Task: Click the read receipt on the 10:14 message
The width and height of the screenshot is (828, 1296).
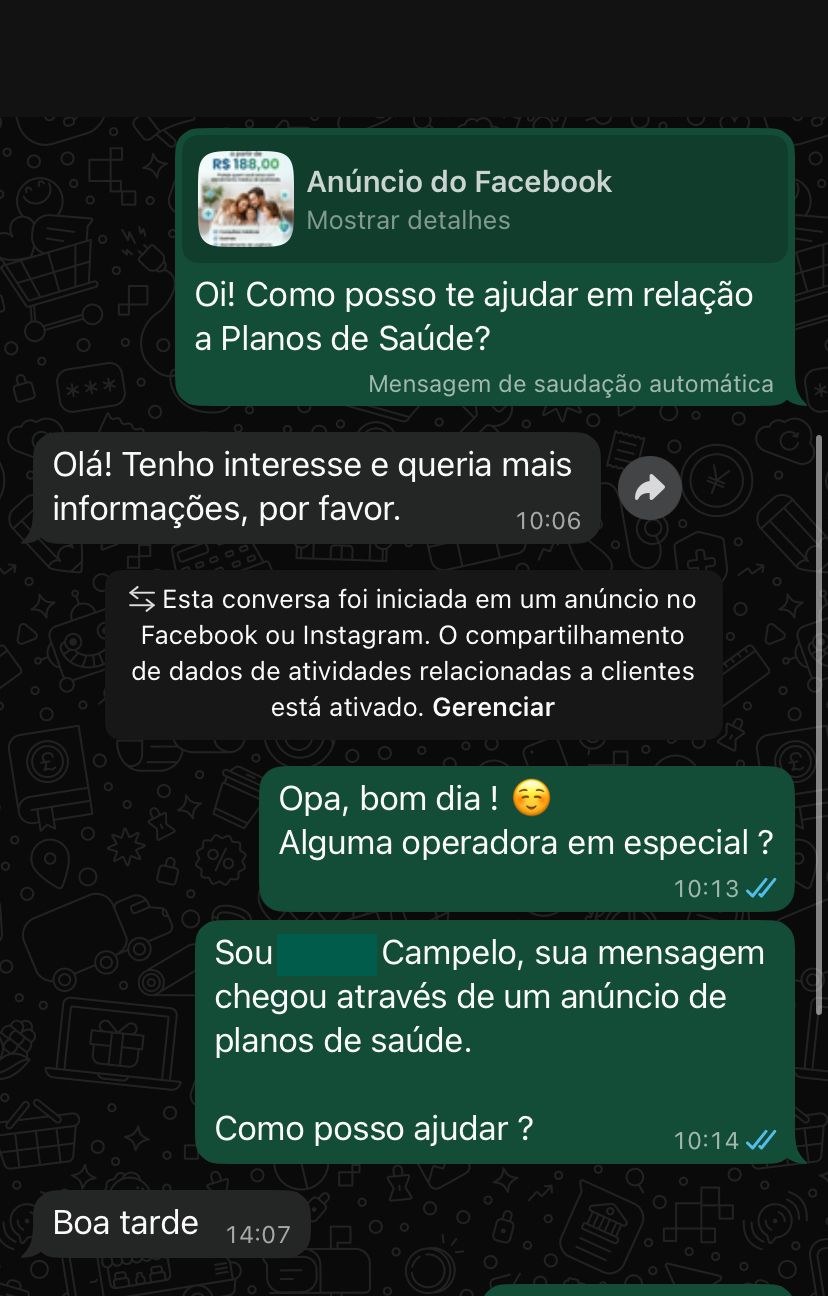Action: click(762, 1139)
